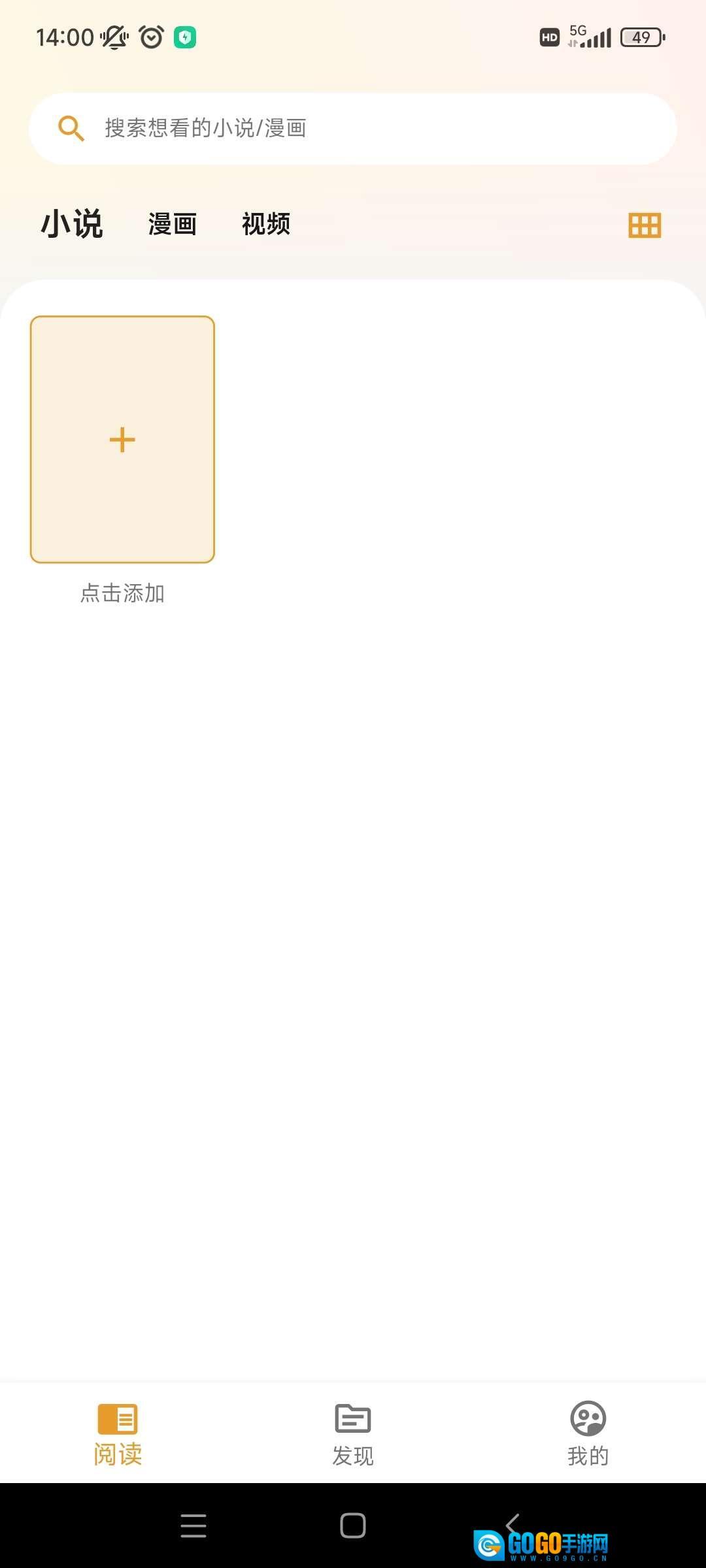Toggle the grid layout view icon
Viewport: 706px width, 1568px height.
click(x=645, y=225)
